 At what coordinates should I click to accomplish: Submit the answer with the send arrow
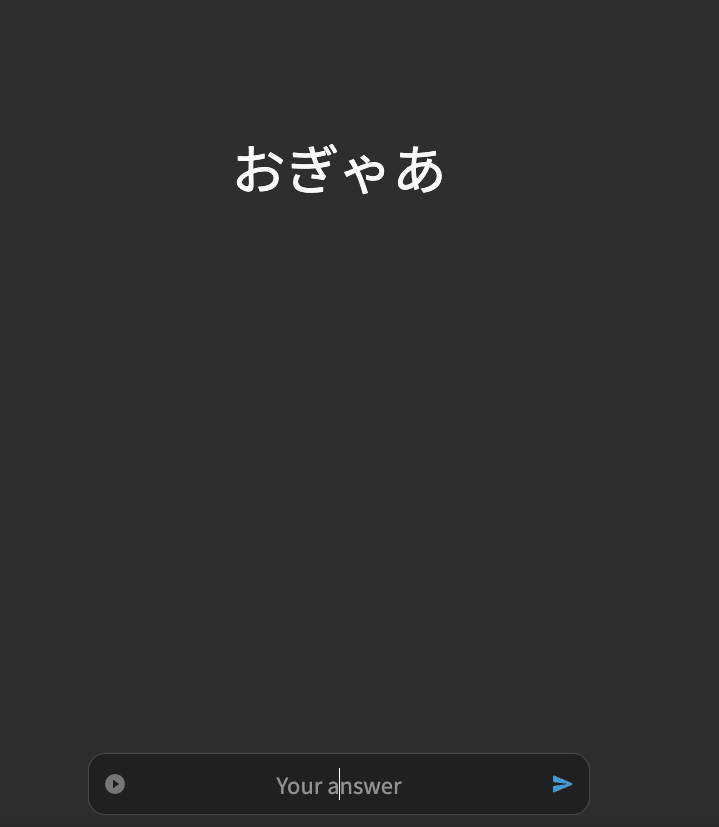coord(562,785)
